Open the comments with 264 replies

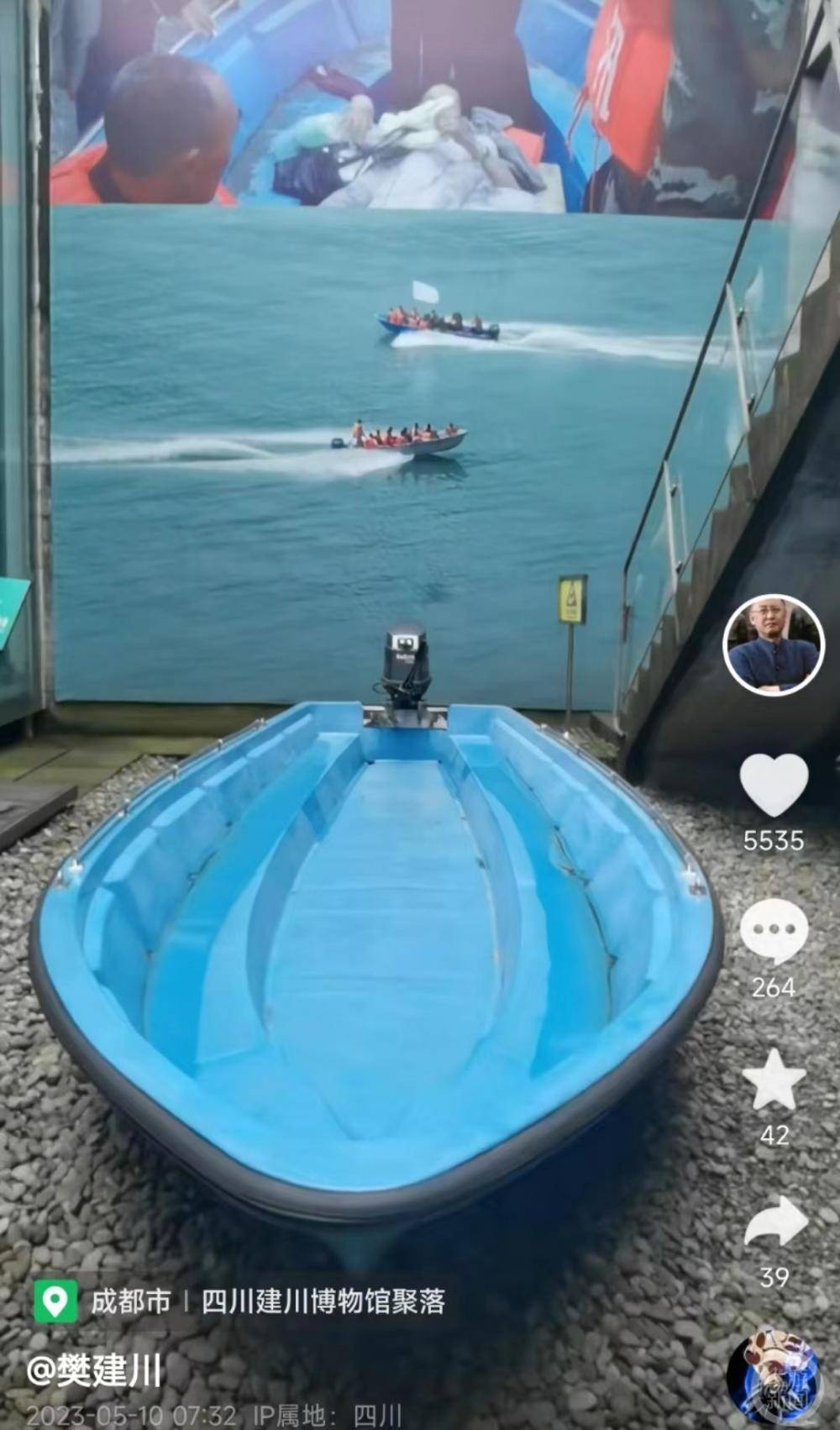[774, 931]
